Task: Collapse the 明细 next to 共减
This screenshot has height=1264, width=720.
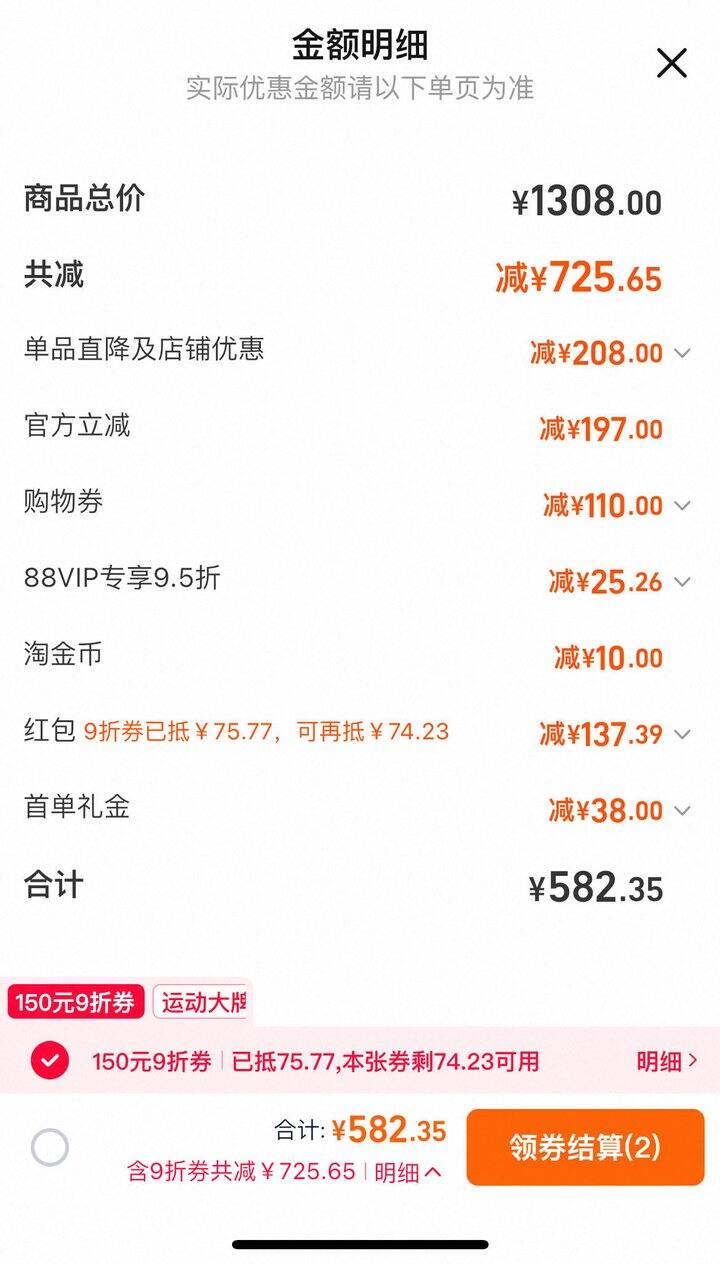Action: tap(408, 1172)
